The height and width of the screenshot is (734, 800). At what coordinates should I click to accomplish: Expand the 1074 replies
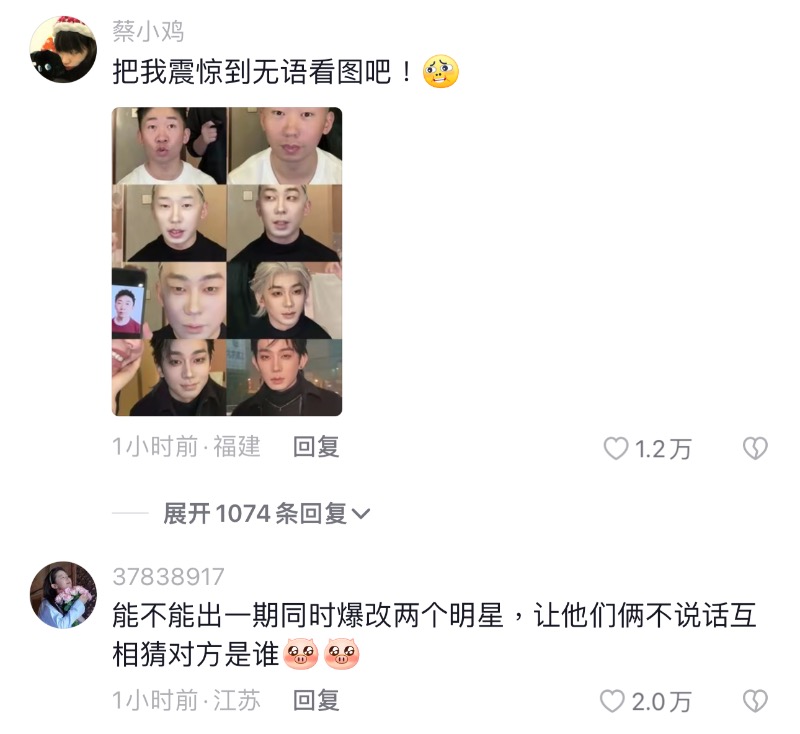tap(266, 514)
